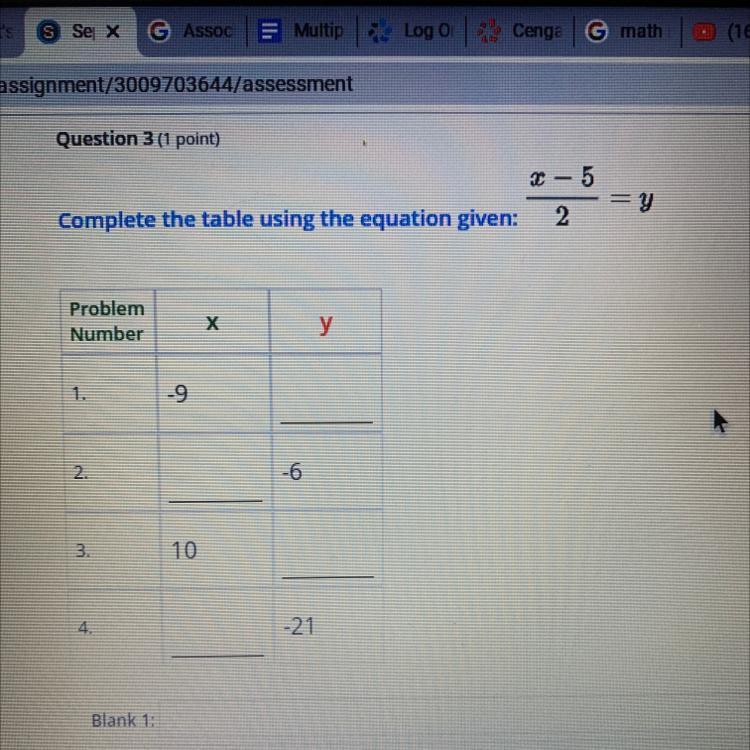Close the current Se browser tab
The height and width of the screenshot is (750, 750).
[113, 32]
